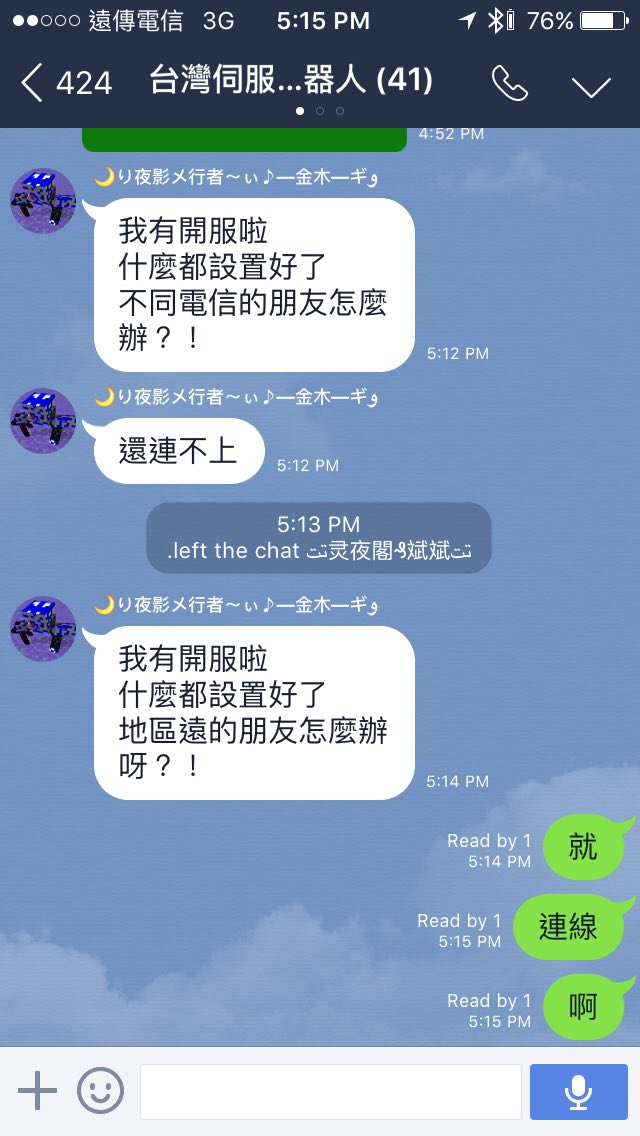This screenshot has height=1136, width=640.
Task: Open sender's avatar beside 還連不上 message
Action: 43,421
